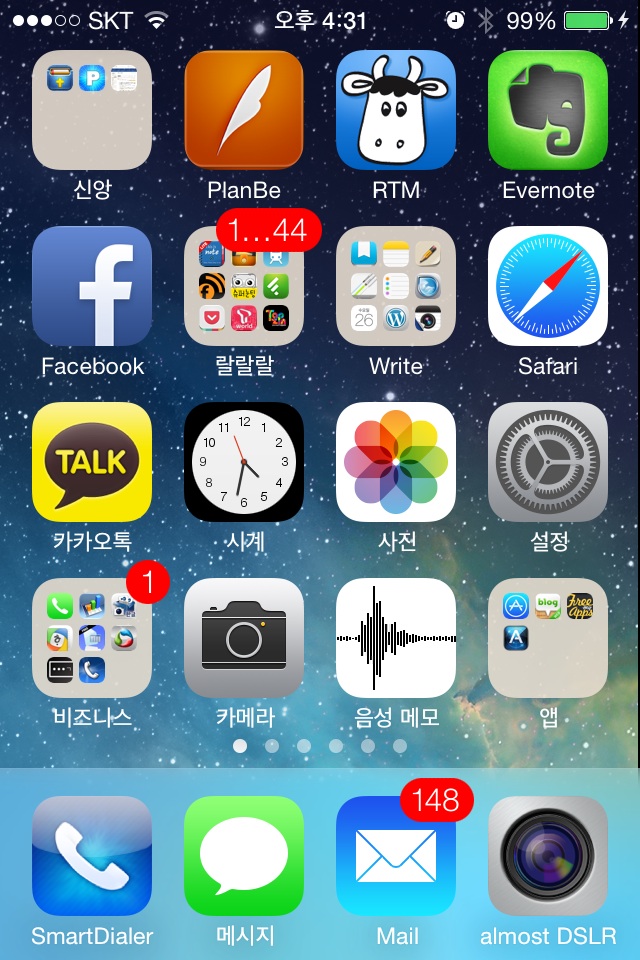
Task: Launch SmartDialer from the dock
Action: [92, 856]
